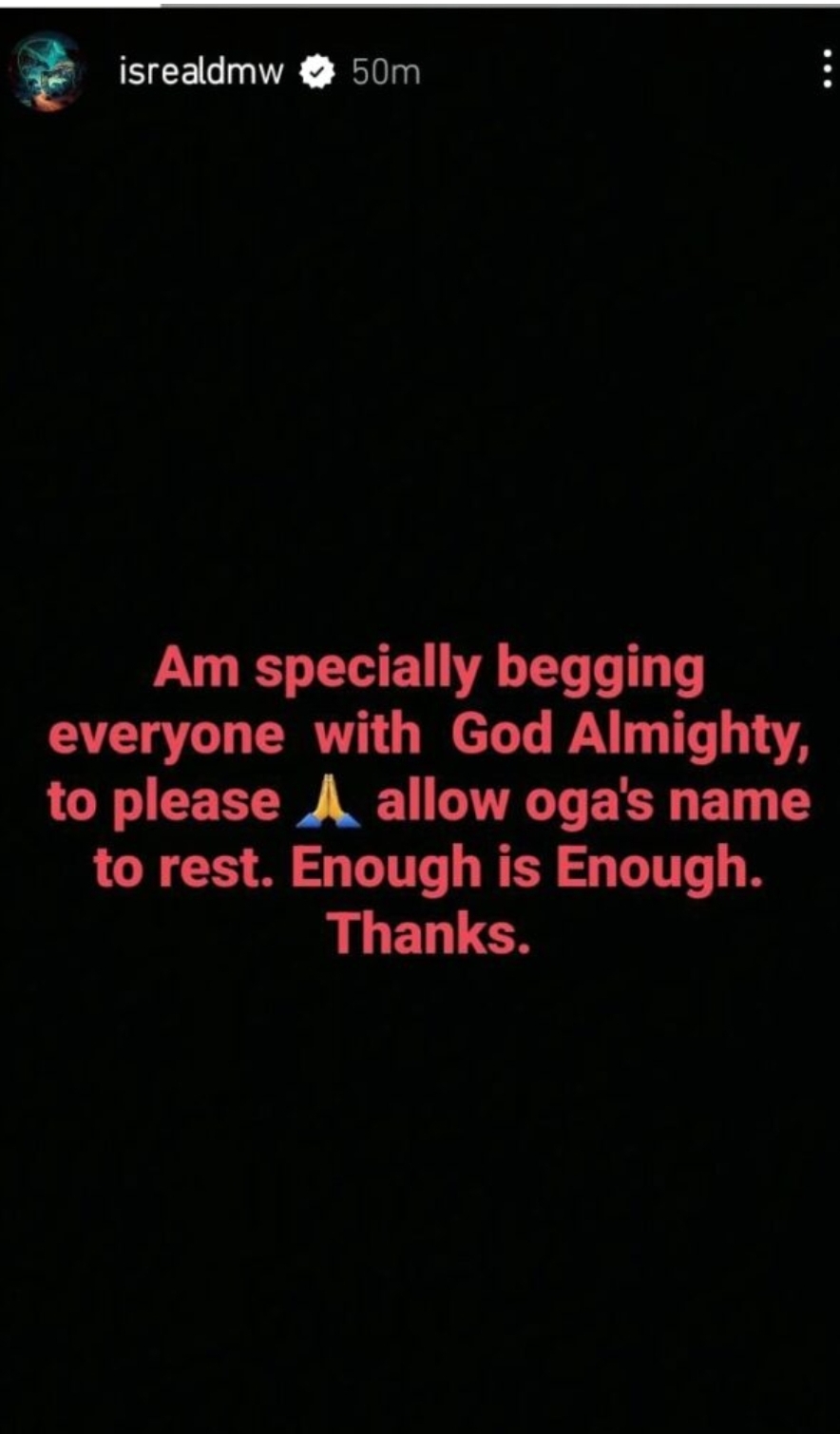Open the isrealdmw username link
This screenshot has width=840, height=1434.
[x=201, y=72]
